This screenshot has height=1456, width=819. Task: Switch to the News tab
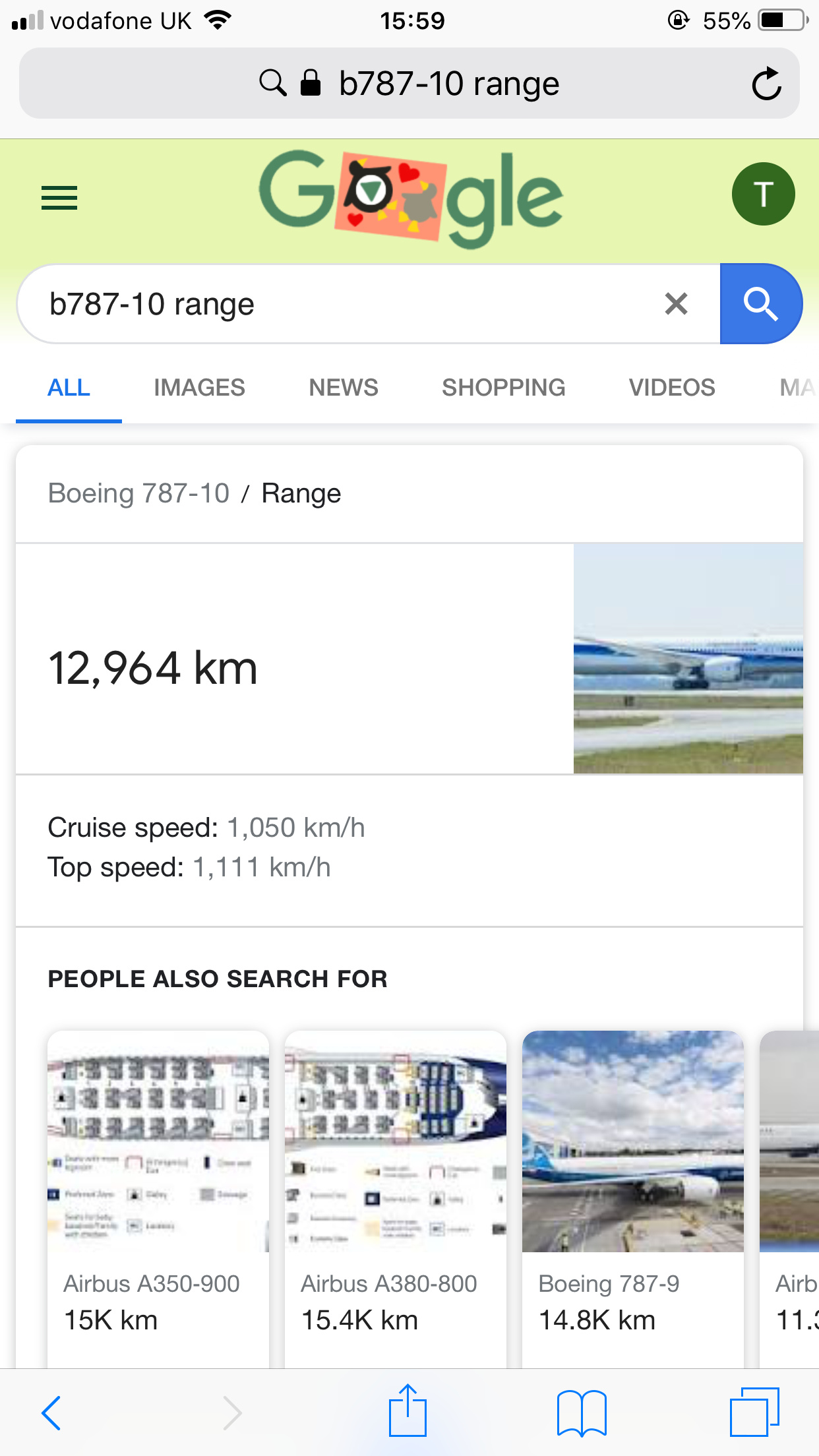[x=344, y=388]
